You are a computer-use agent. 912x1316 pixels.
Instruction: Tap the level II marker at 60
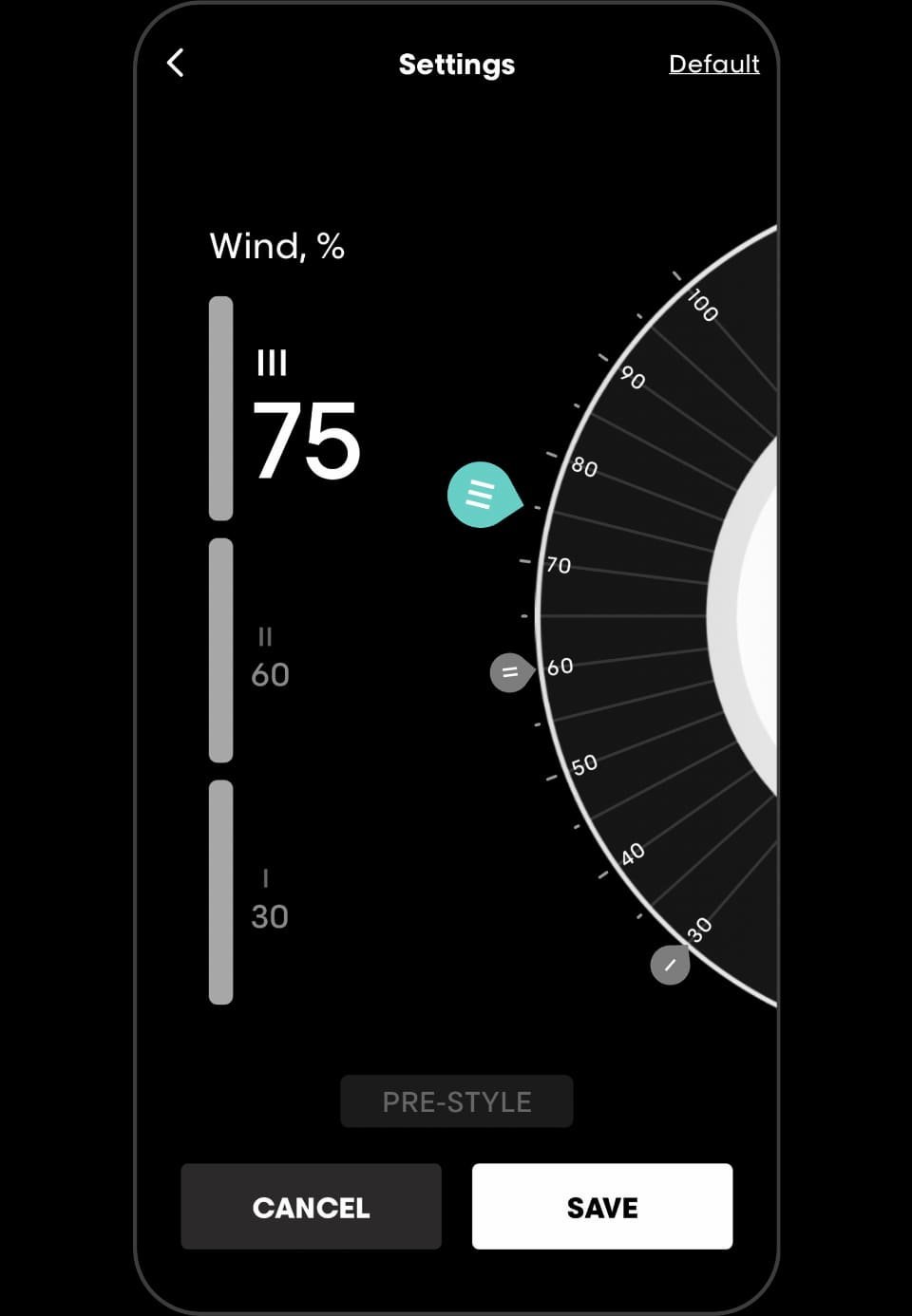pos(510,672)
